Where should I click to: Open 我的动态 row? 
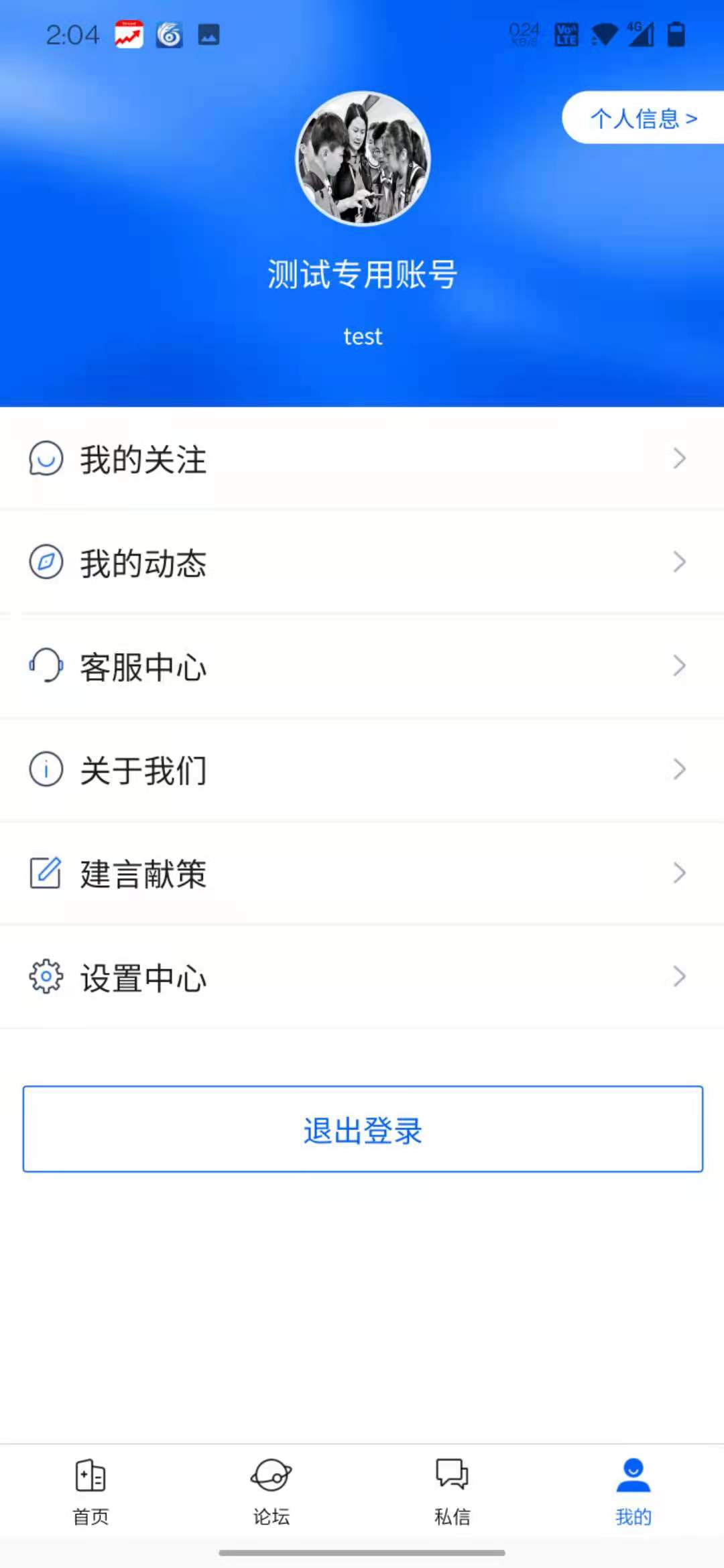click(362, 562)
